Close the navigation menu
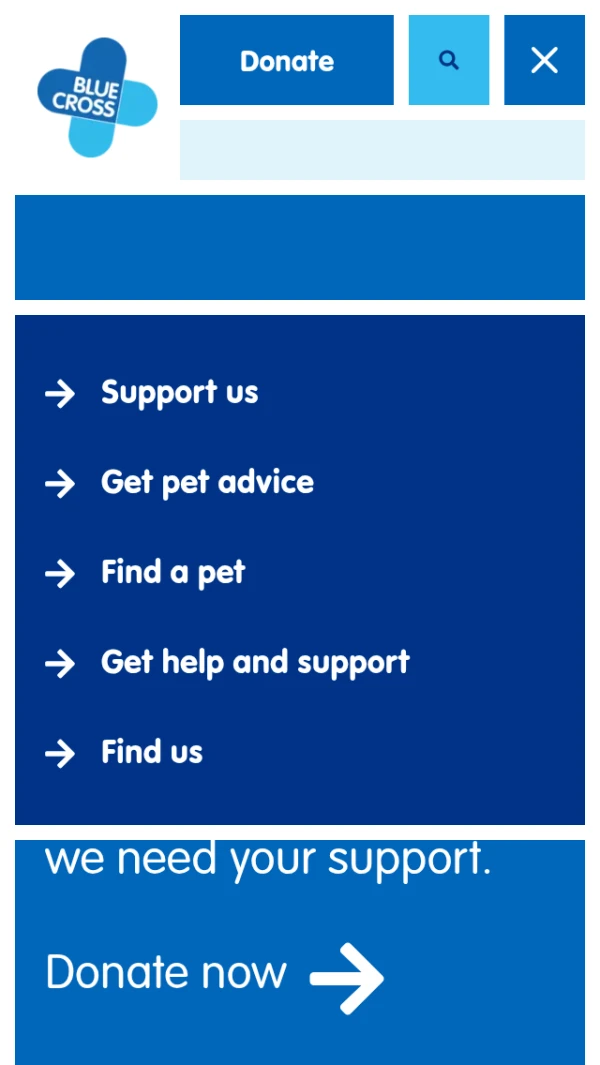The height and width of the screenshot is (1065, 600). (544, 60)
